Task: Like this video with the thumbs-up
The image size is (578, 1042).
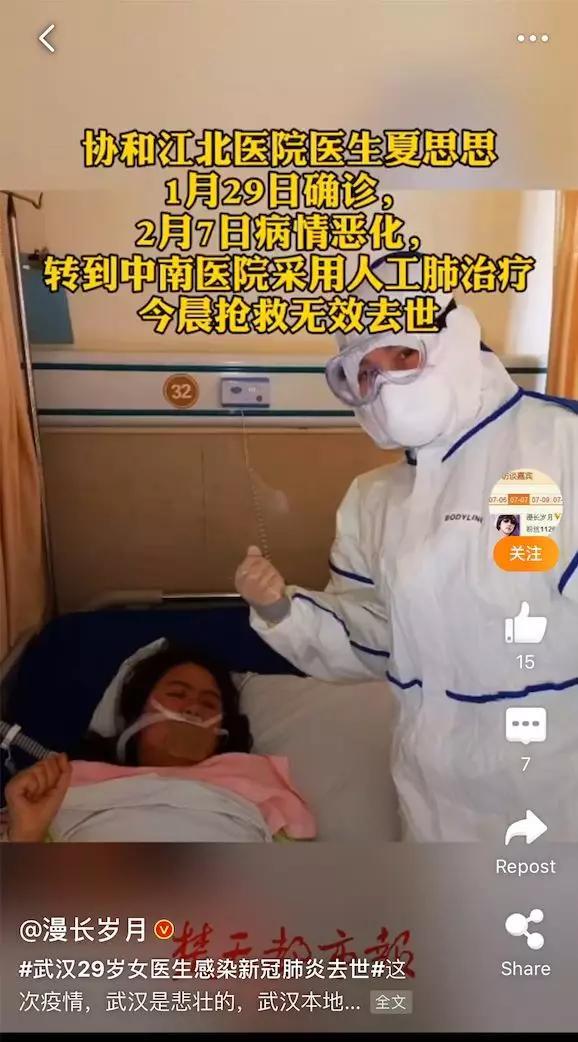Action: (526, 623)
